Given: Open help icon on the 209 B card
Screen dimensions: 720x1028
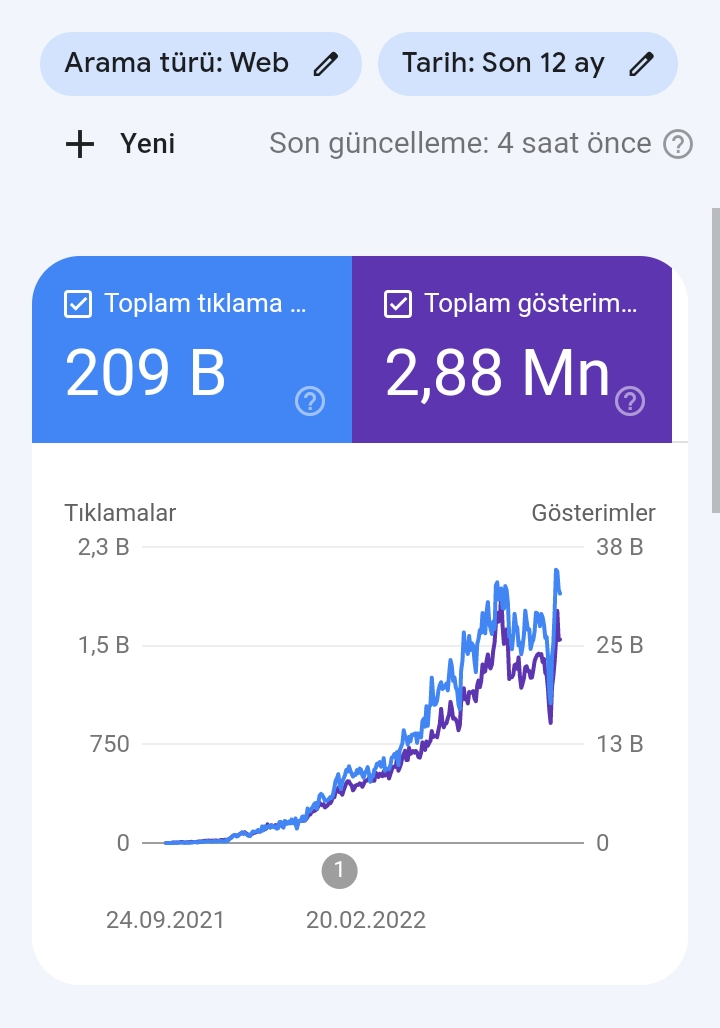Looking at the screenshot, I should (310, 401).
